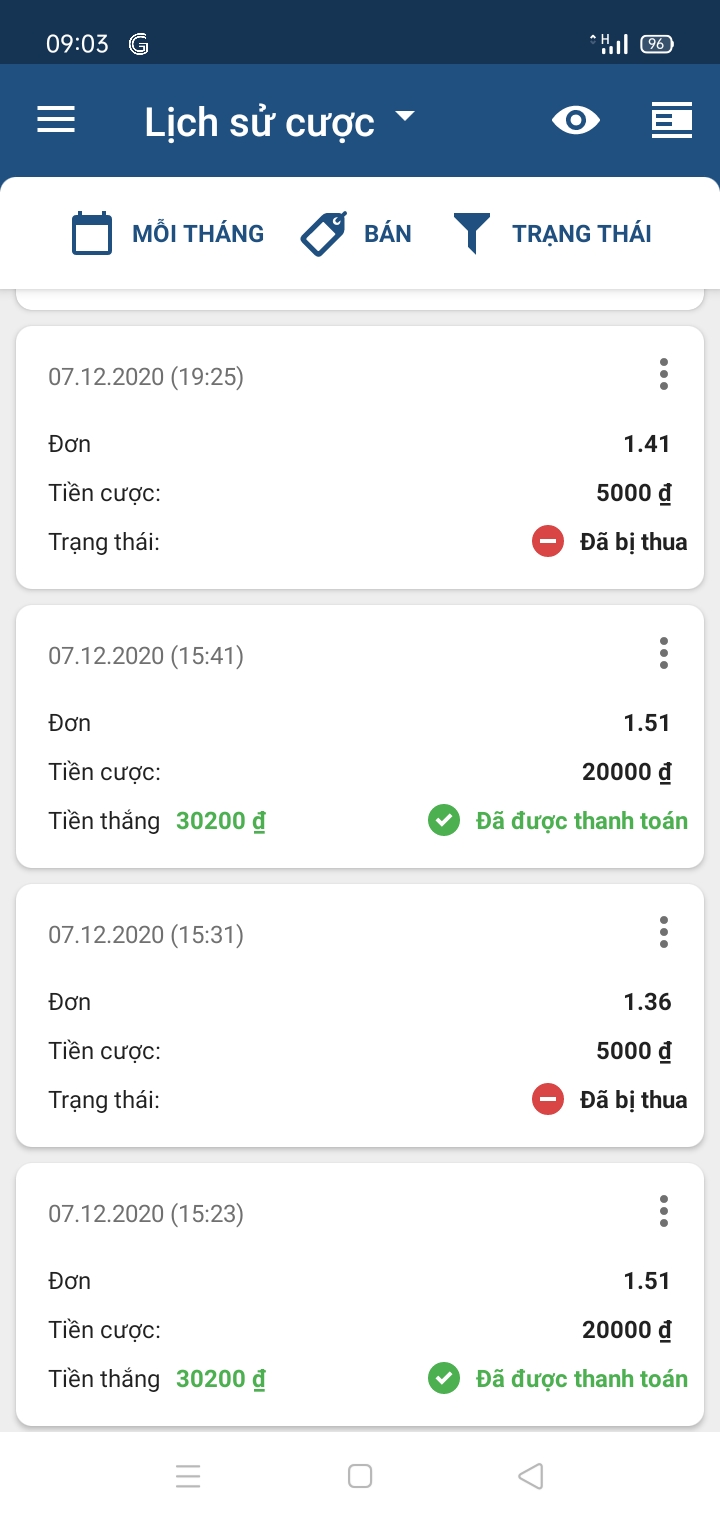This screenshot has height=1520, width=720.
Task: Open the hamburger navigation drawer
Action: tap(56, 121)
